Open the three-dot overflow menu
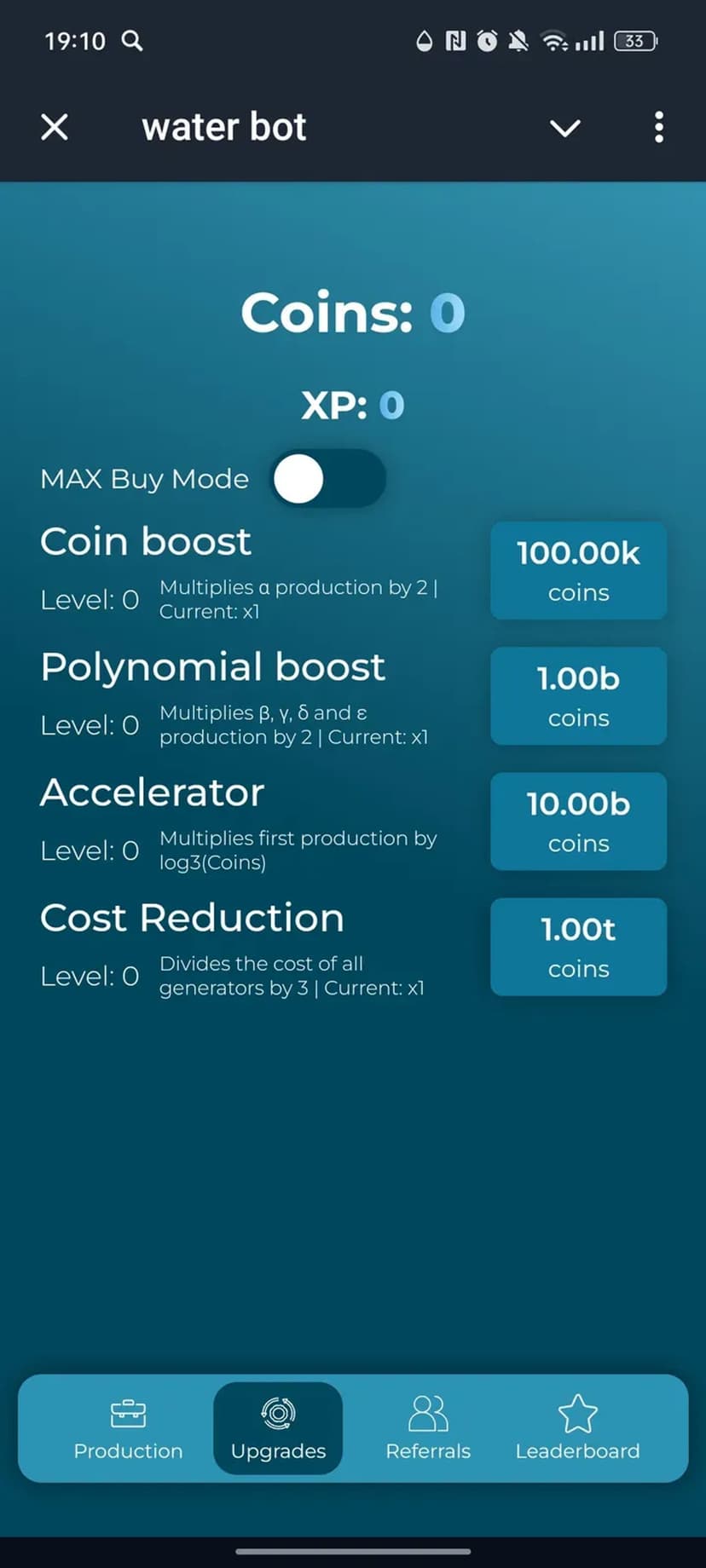 [658, 128]
